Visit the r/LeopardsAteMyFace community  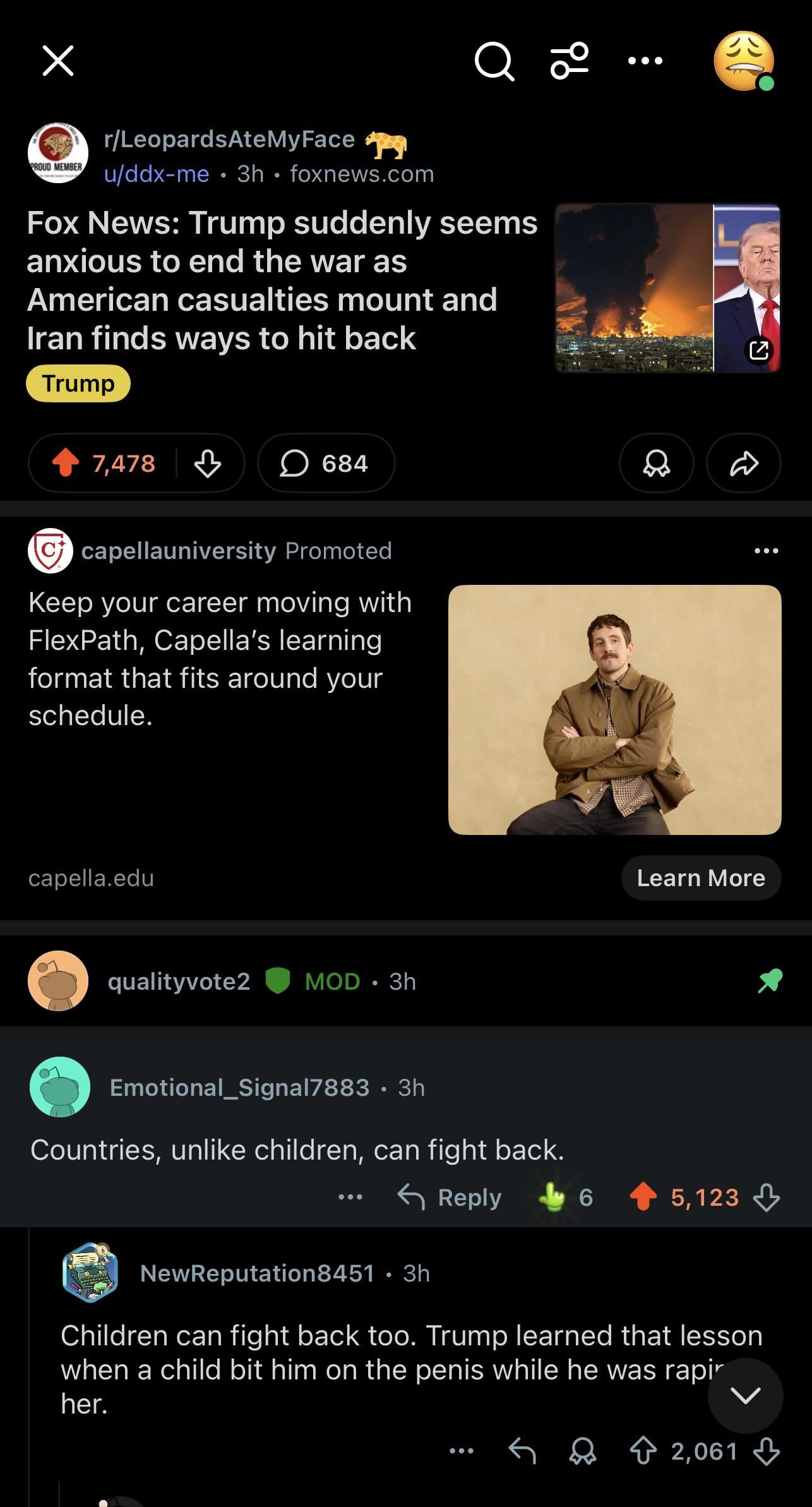[x=230, y=139]
